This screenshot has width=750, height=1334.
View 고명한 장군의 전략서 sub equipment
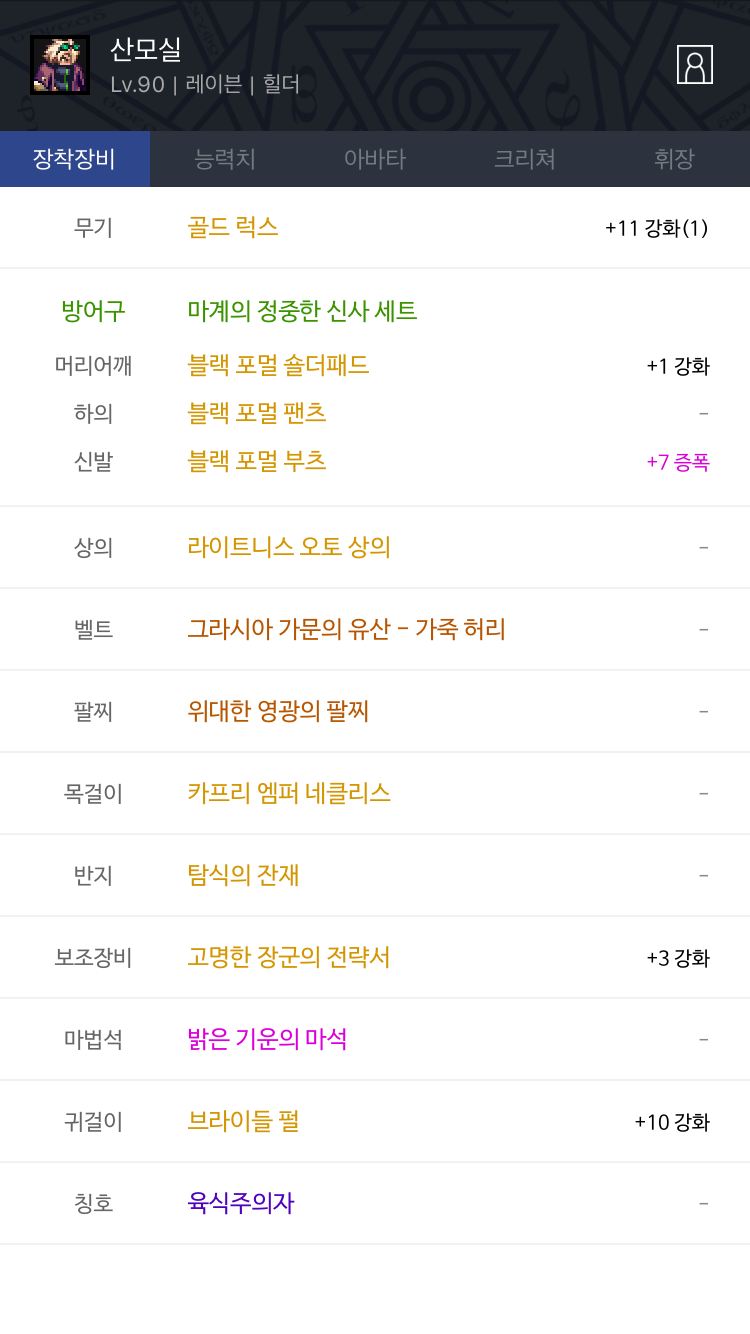(x=289, y=957)
